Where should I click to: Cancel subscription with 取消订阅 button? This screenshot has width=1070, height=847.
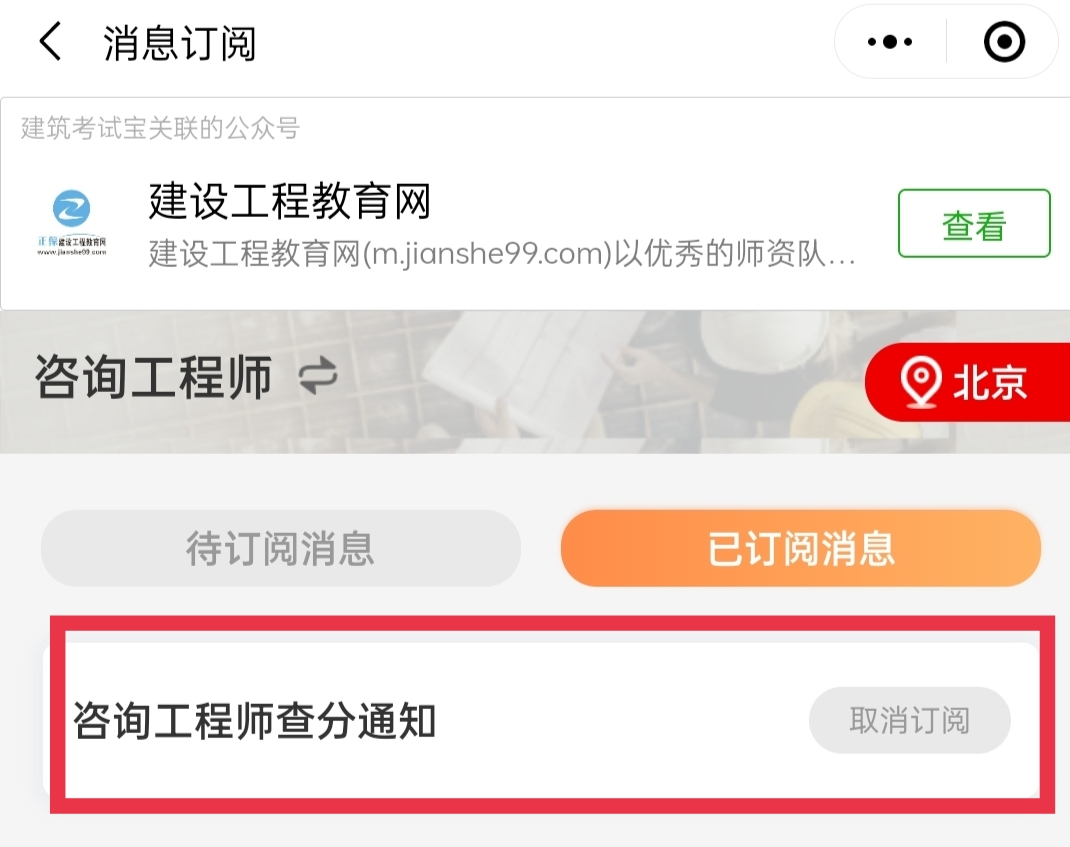click(909, 720)
